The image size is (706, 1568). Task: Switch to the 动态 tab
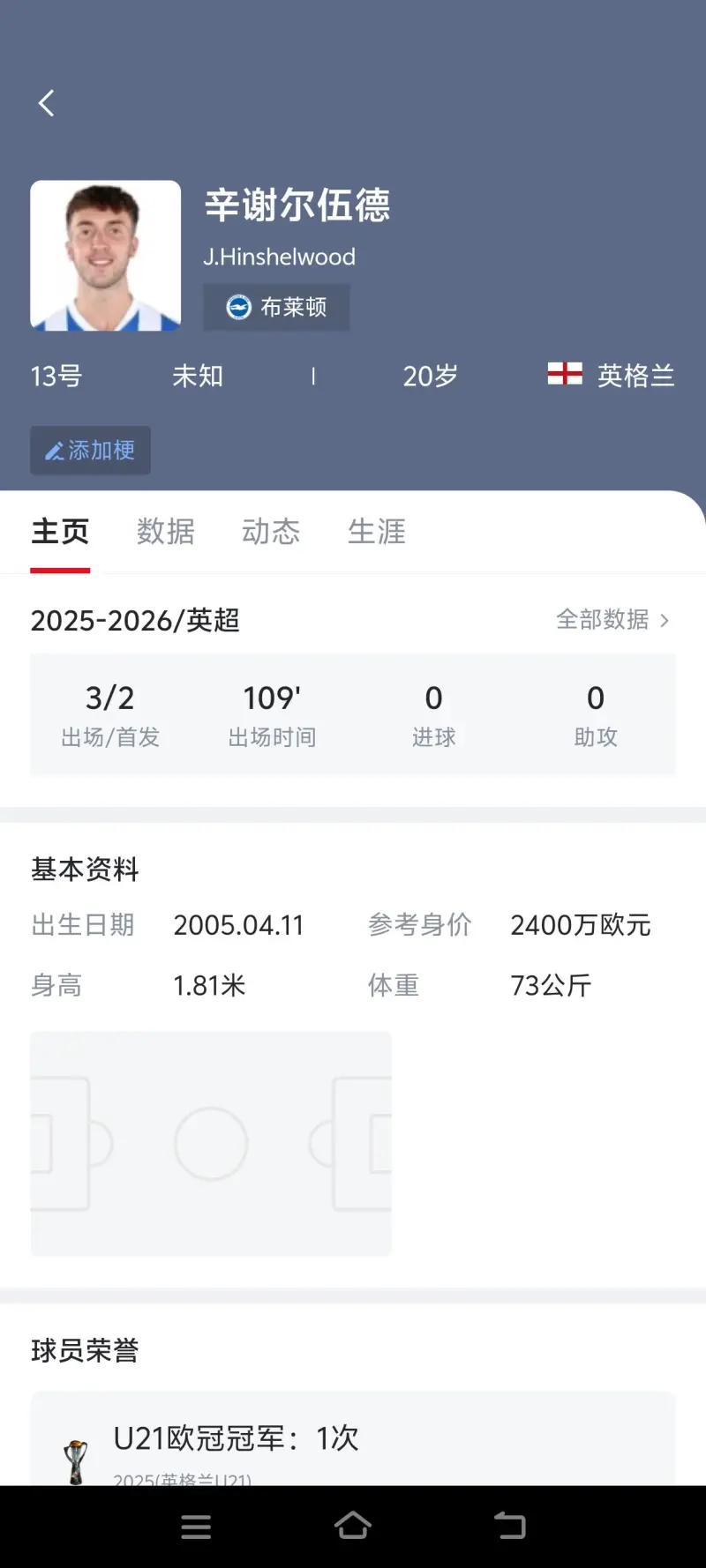click(271, 532)
